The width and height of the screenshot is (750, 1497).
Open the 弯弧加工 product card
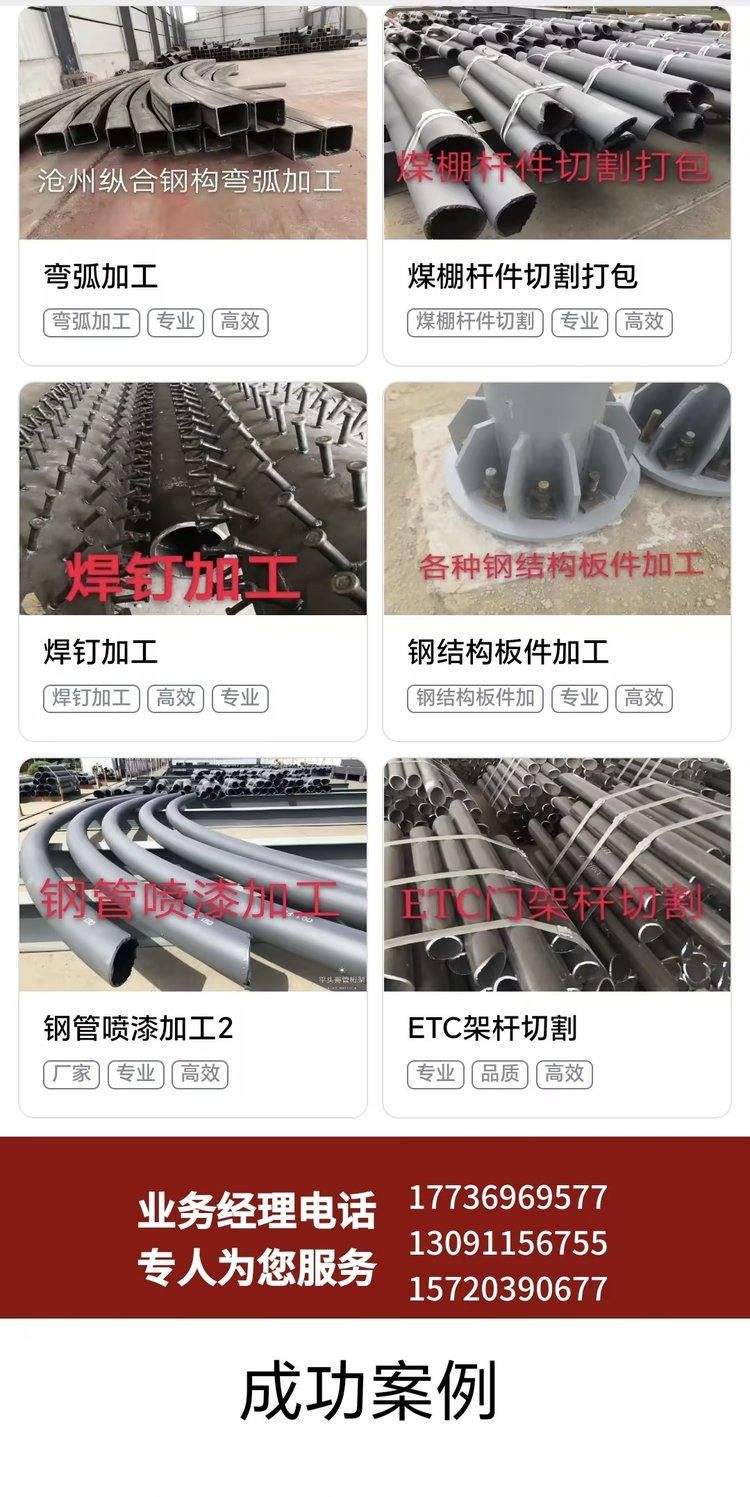[x=193, y=185]
